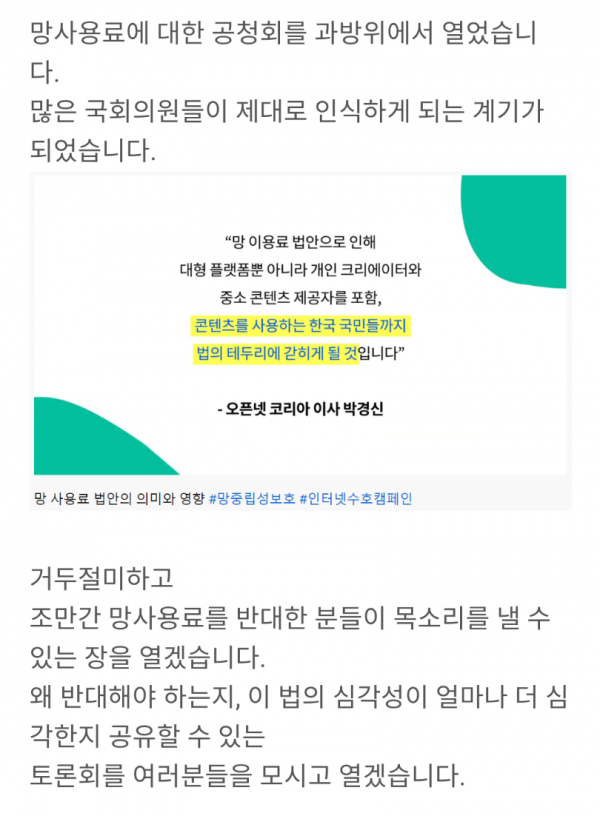Open the 망 사용료 법안 quote card
The image size is (600, 816).
(x=300, y=325)
